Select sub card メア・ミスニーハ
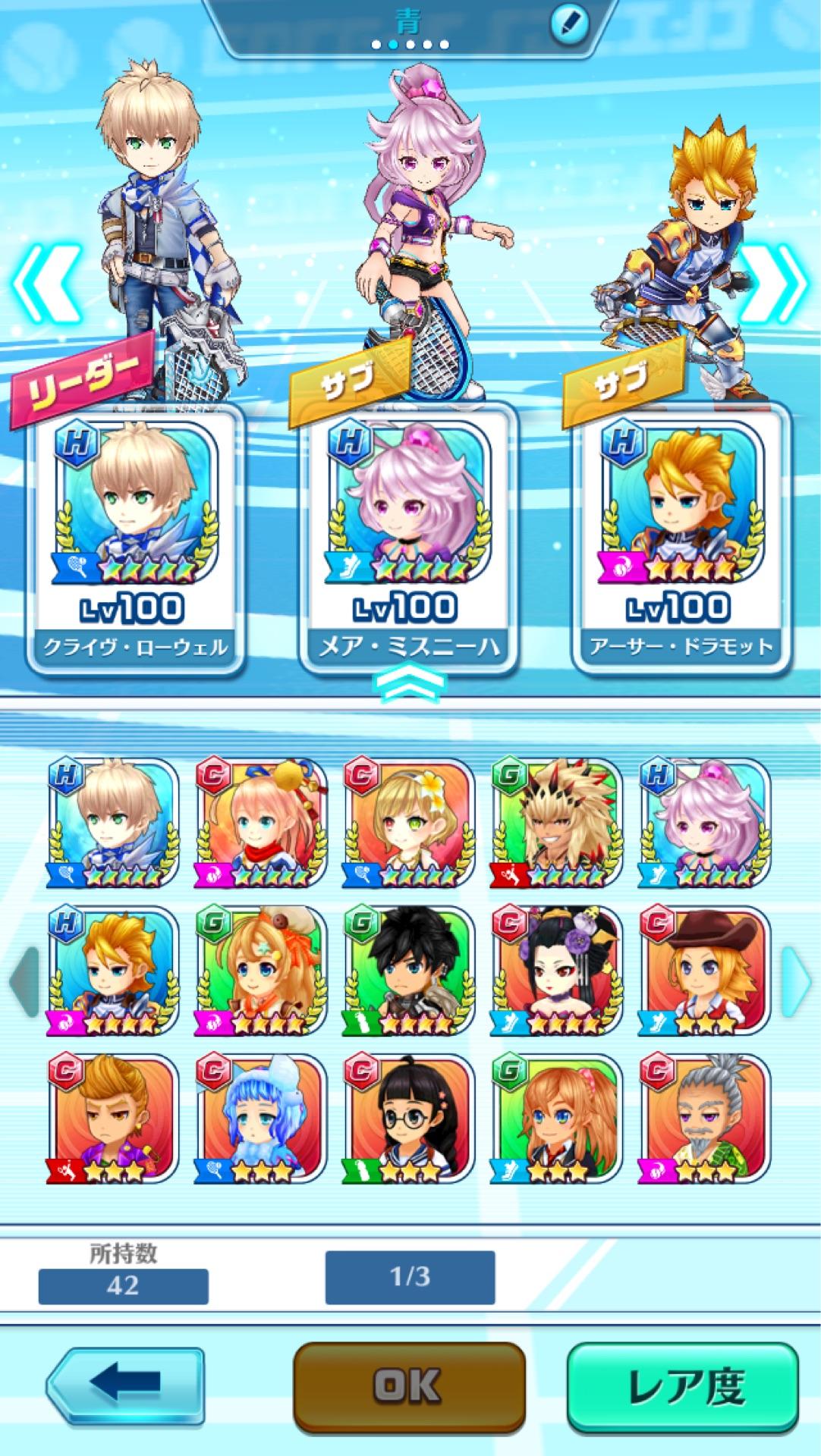Screen dimensions: 821x1456 pyautogui.click(x=408, y=540)
